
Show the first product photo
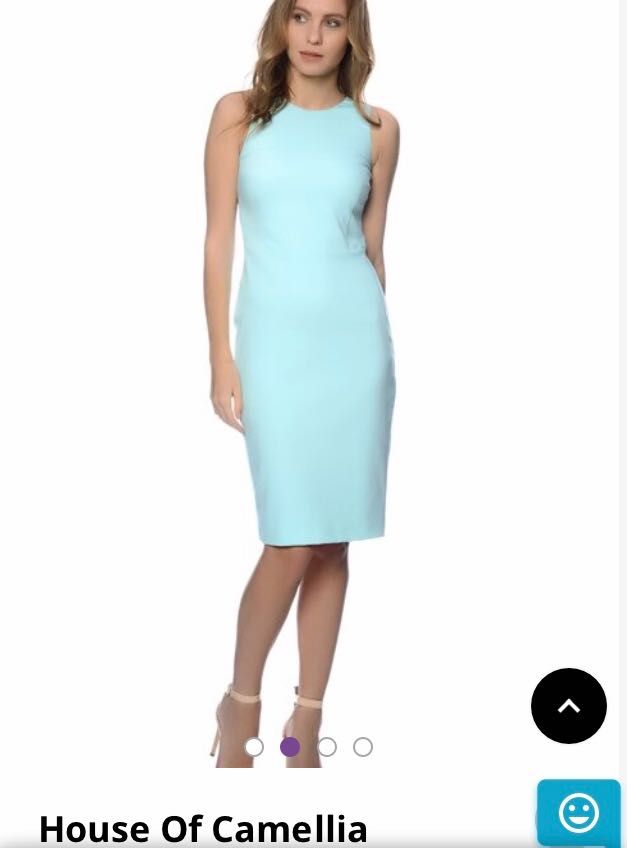(x=254, y=747)
